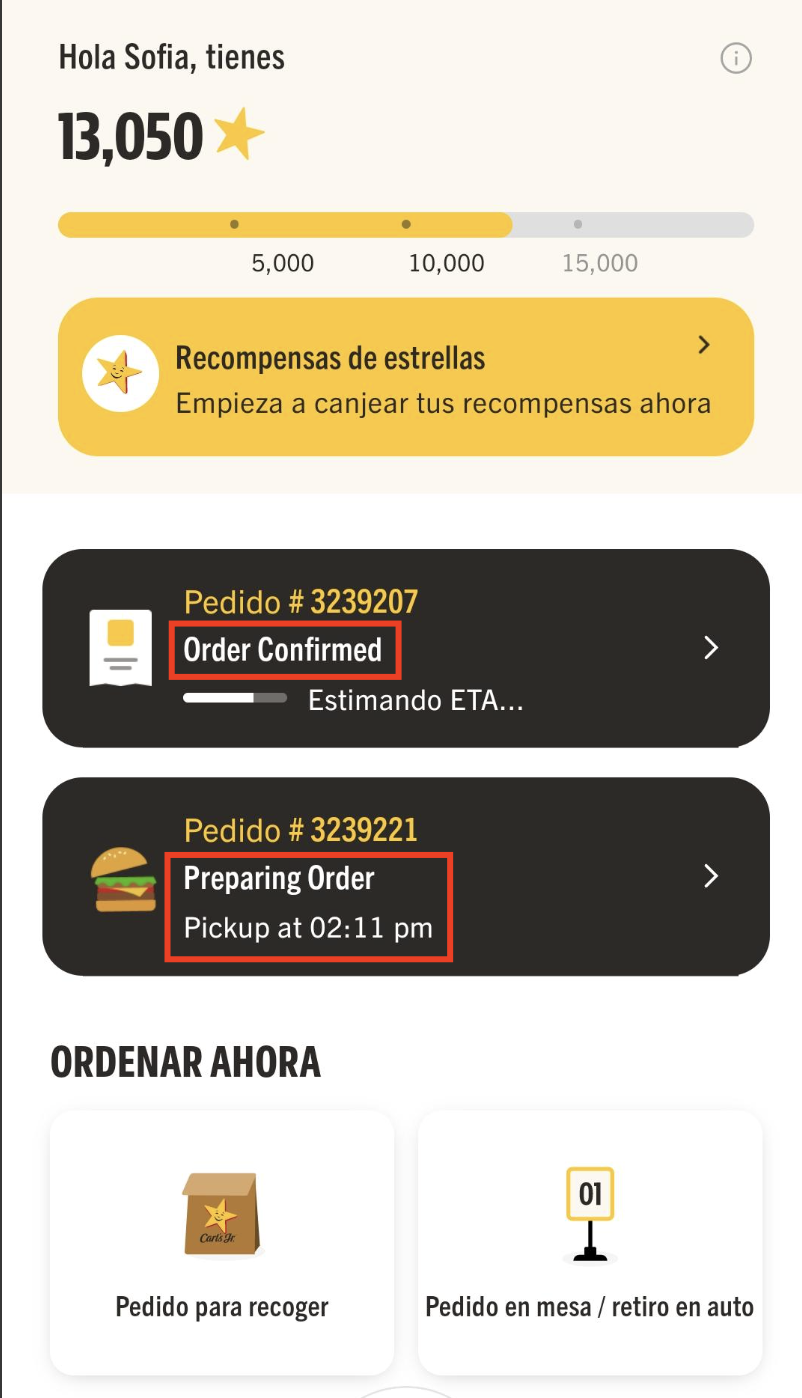802x1398 pixels.
Task: Expand order 3239221 using the arrow
Action: (x=711, y=876)
